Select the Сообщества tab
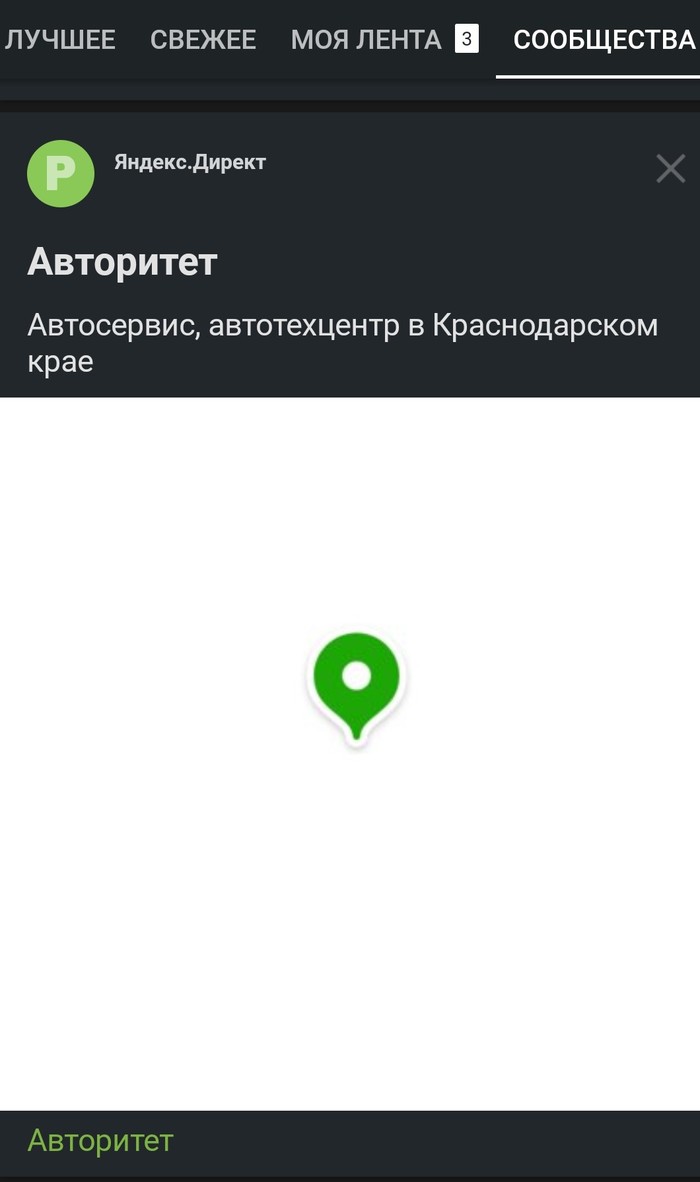 603,40
